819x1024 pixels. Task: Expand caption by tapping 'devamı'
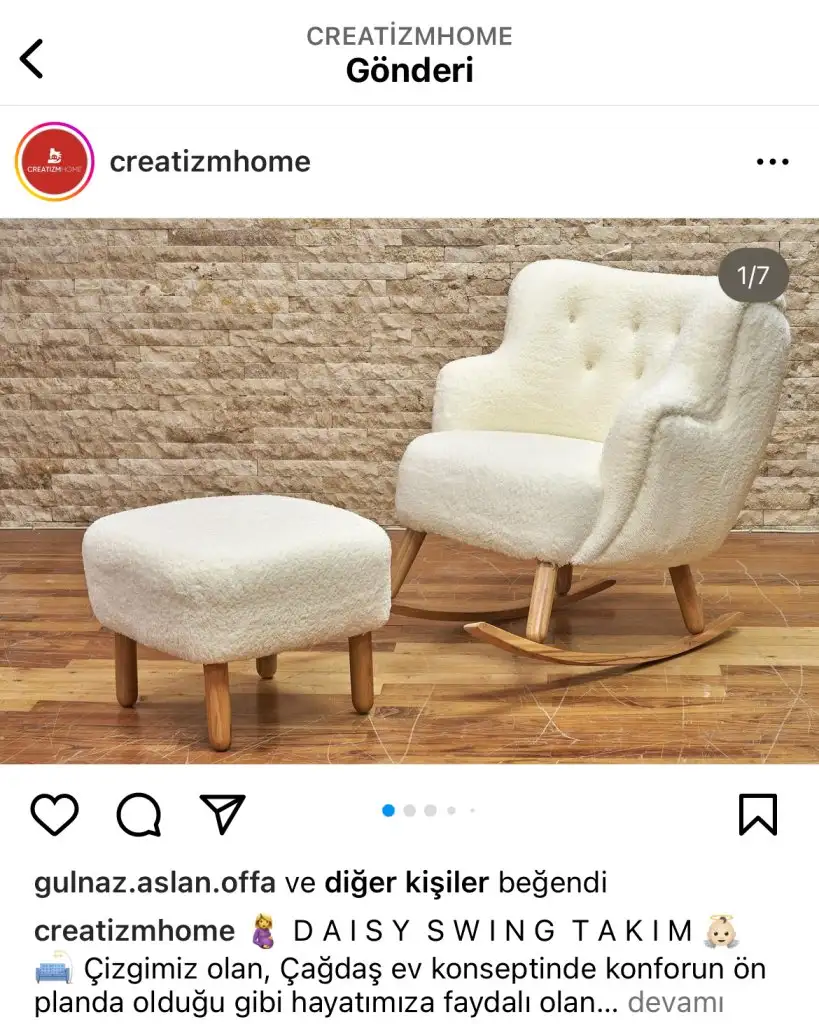coord(675,1002)
